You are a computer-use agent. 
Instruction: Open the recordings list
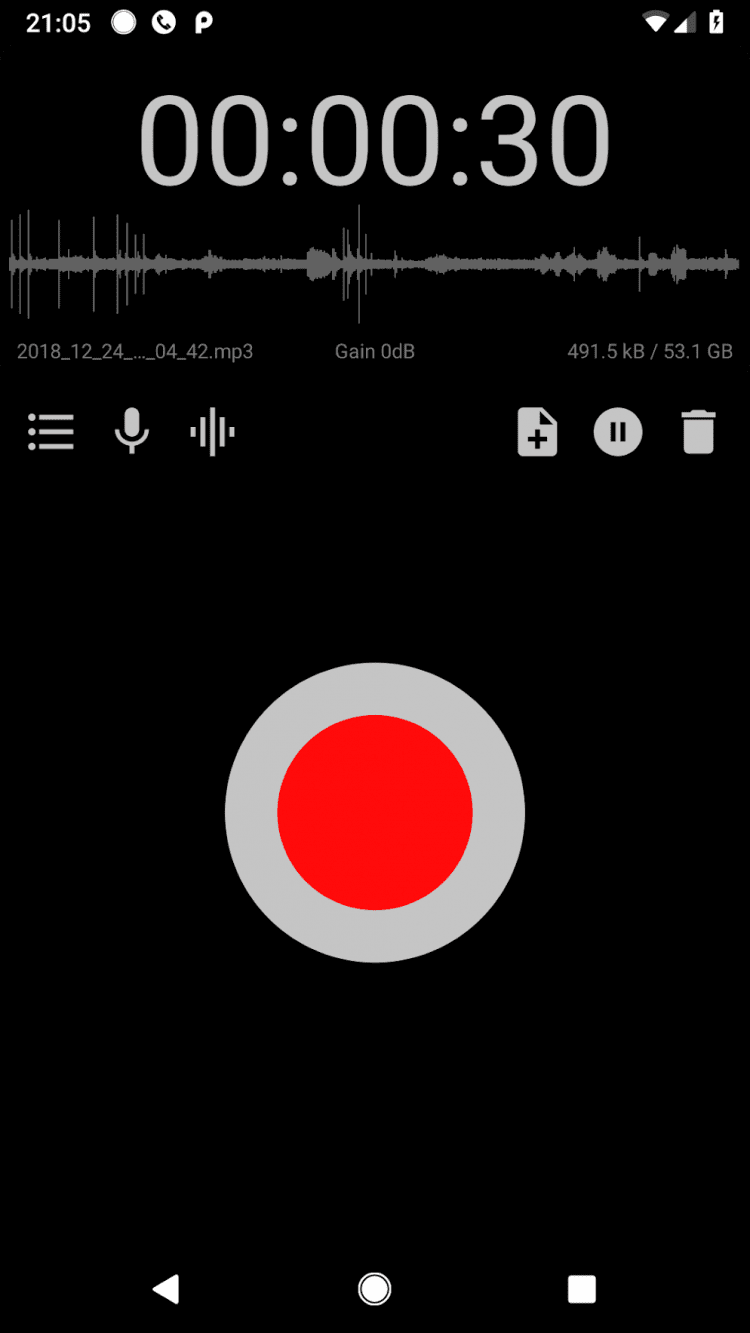tap(51, 432)
